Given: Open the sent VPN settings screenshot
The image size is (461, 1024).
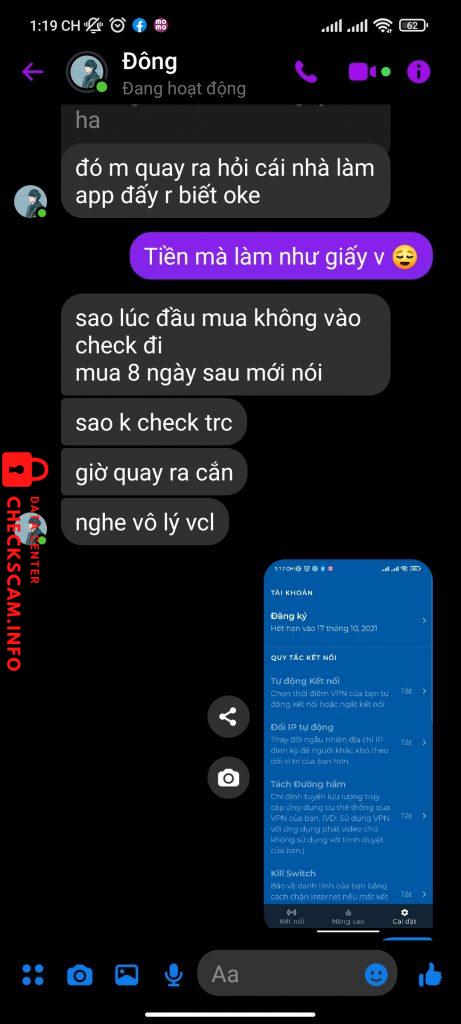Looking at the screenshot, I should point(348,744).
